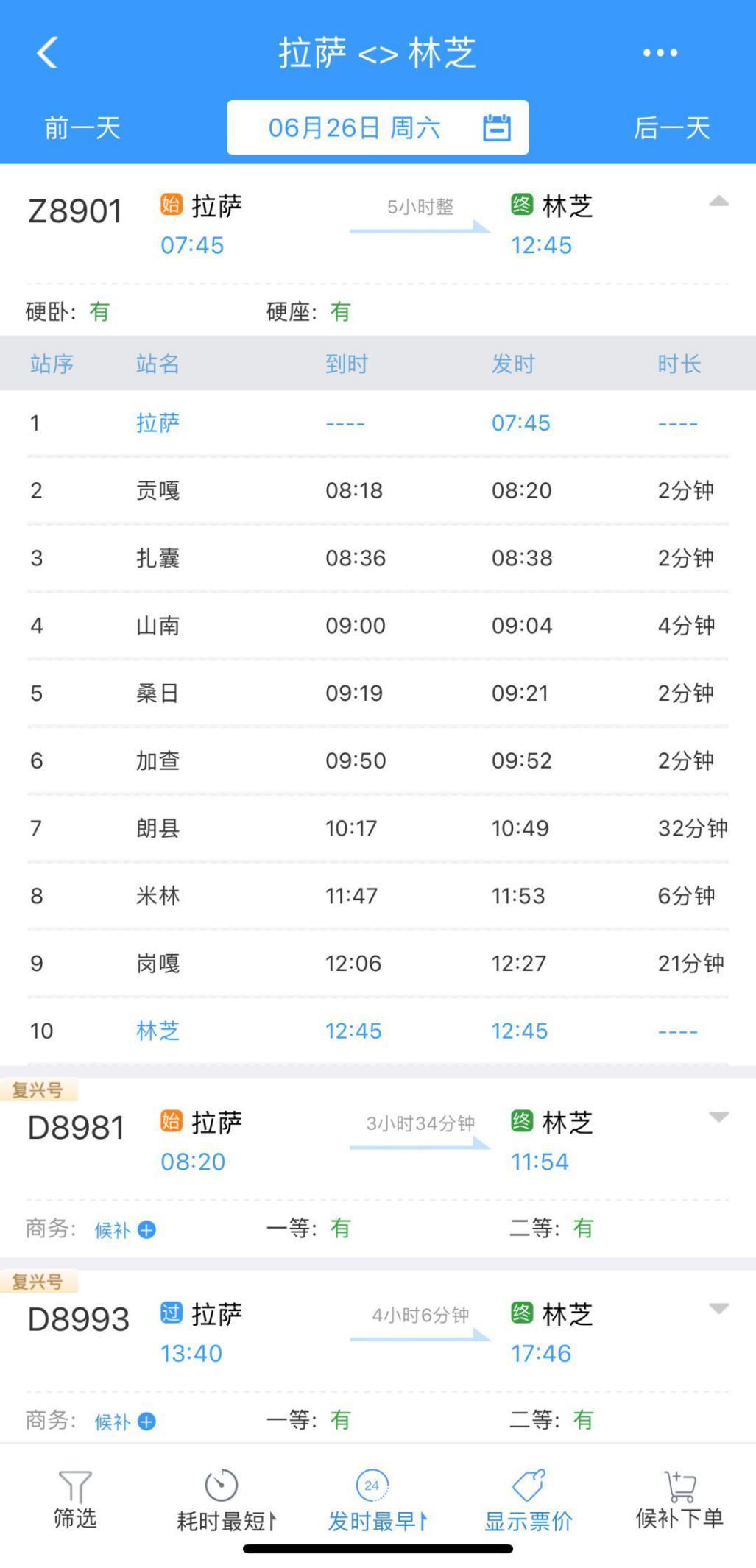Add 候补 for D8981 商务 seat
756x1568 pixels.
[x=125, y=1230]
